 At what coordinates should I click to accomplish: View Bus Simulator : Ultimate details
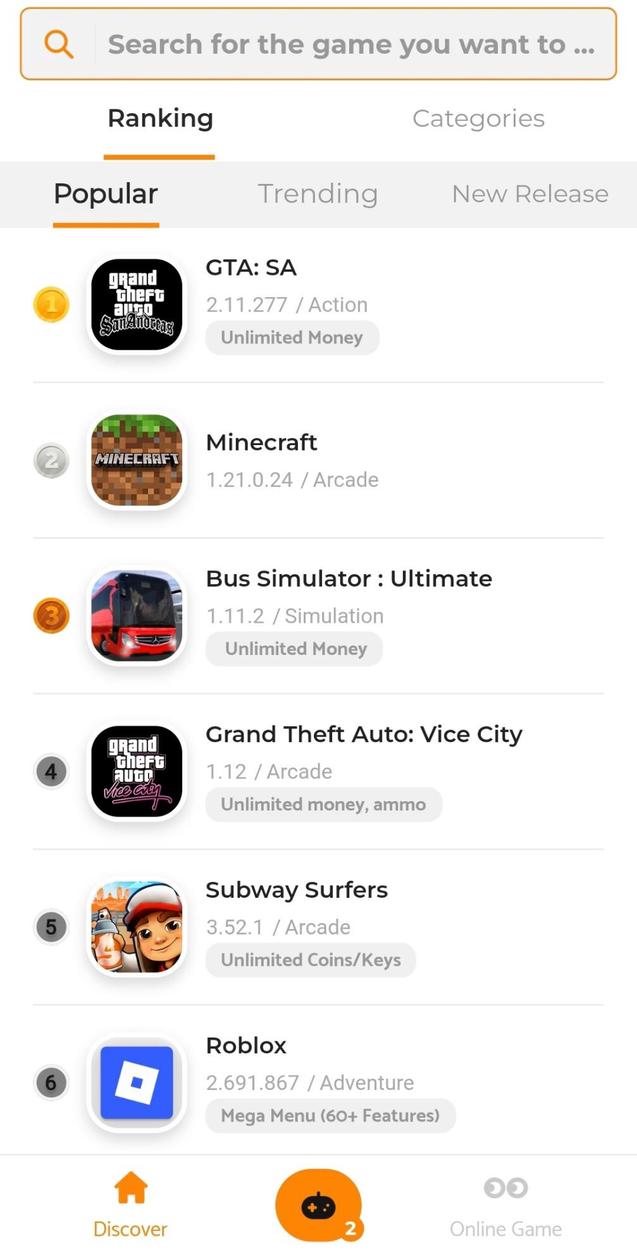click(348, 579)
